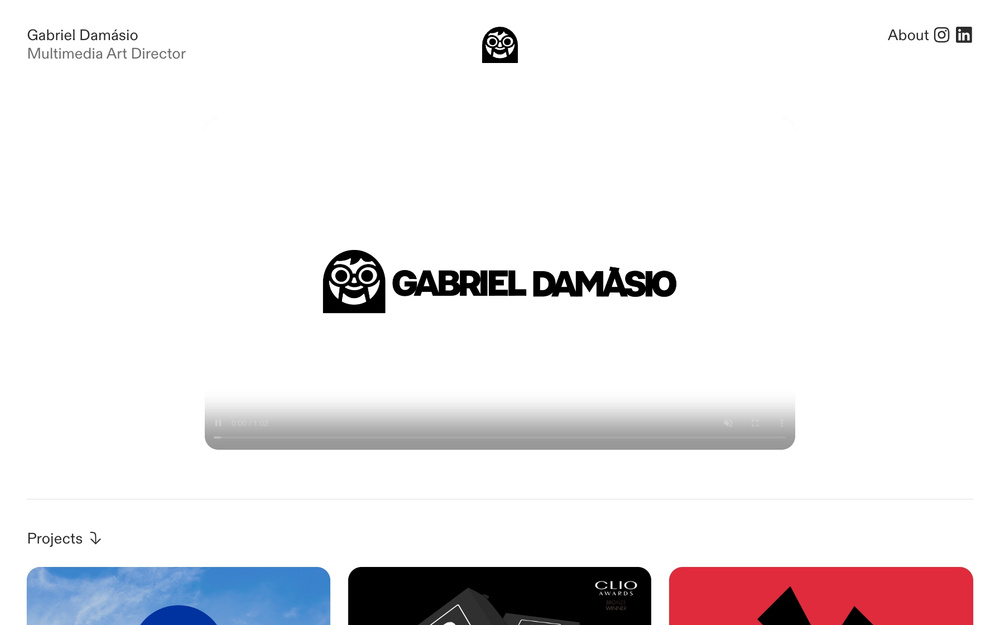Viewport: 1000px width, 625px height.
Task: Unmute the video sound
Action: [x=729, y=423]
